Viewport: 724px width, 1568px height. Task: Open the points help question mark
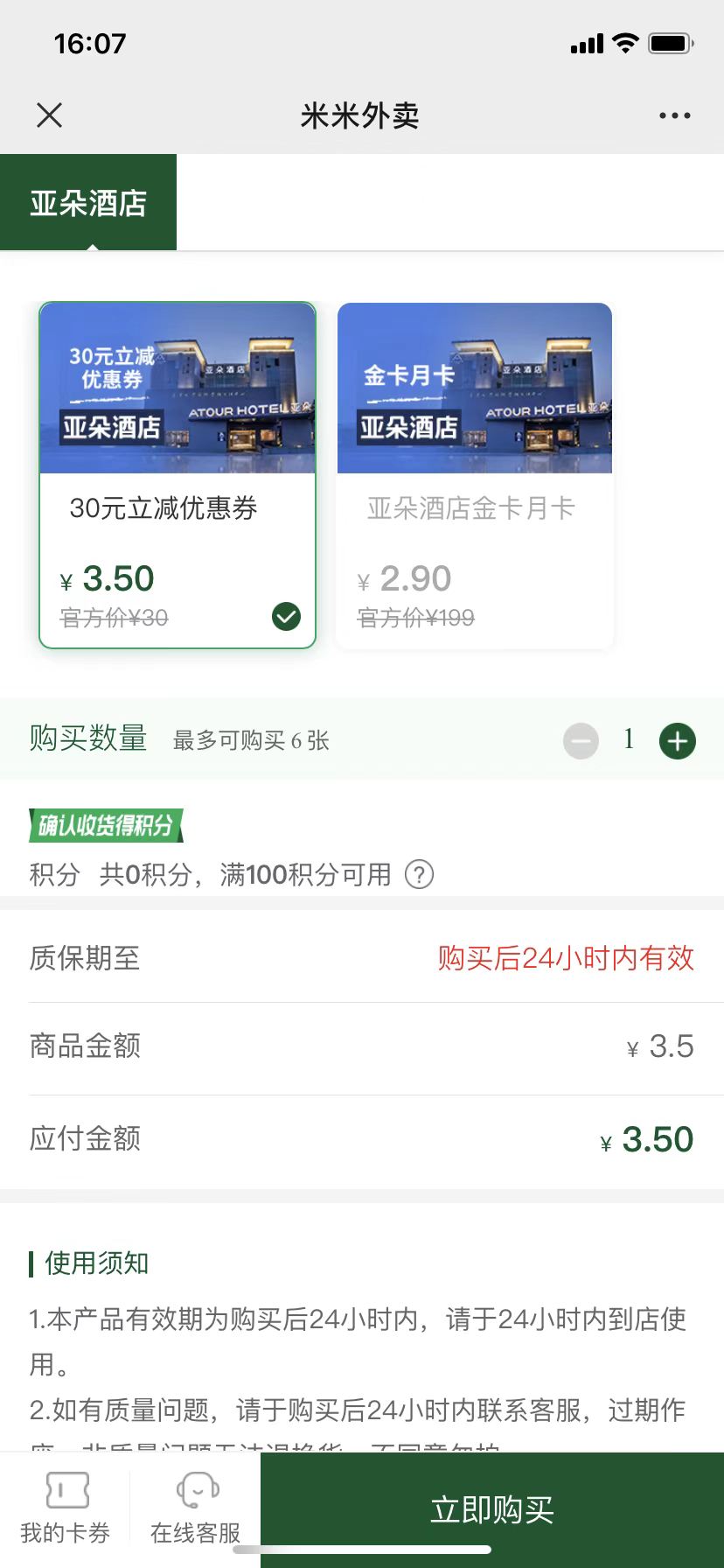(419, 874)
